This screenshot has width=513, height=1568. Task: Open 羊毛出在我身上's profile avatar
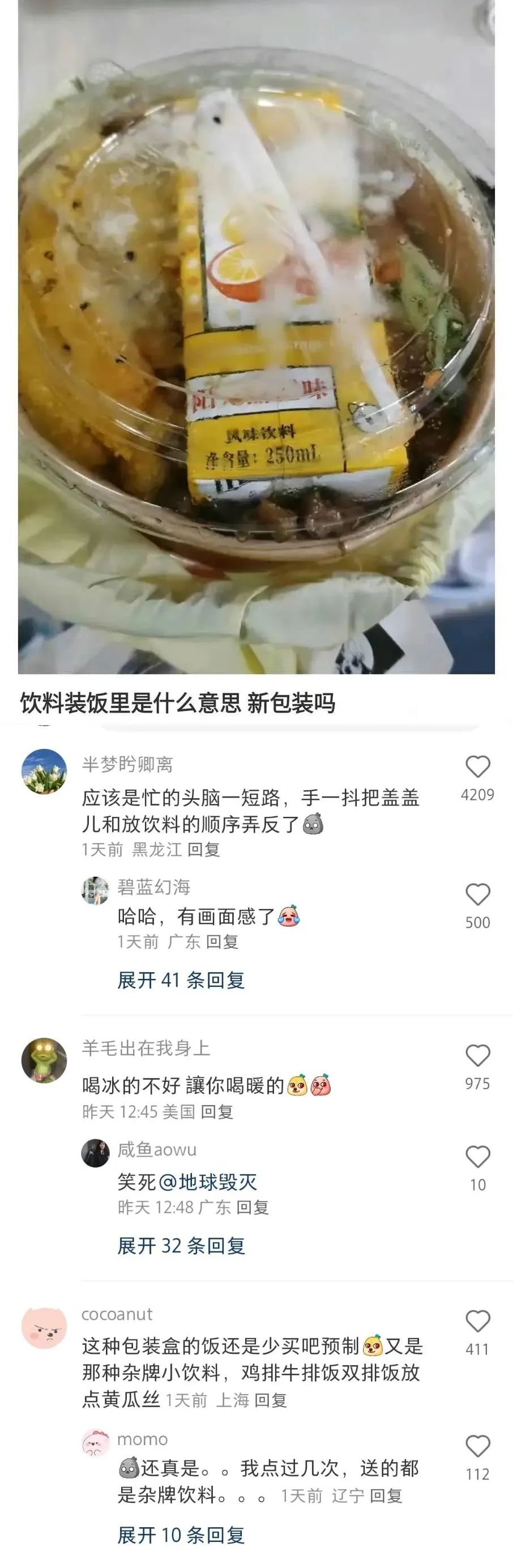tap(44, 1060)
